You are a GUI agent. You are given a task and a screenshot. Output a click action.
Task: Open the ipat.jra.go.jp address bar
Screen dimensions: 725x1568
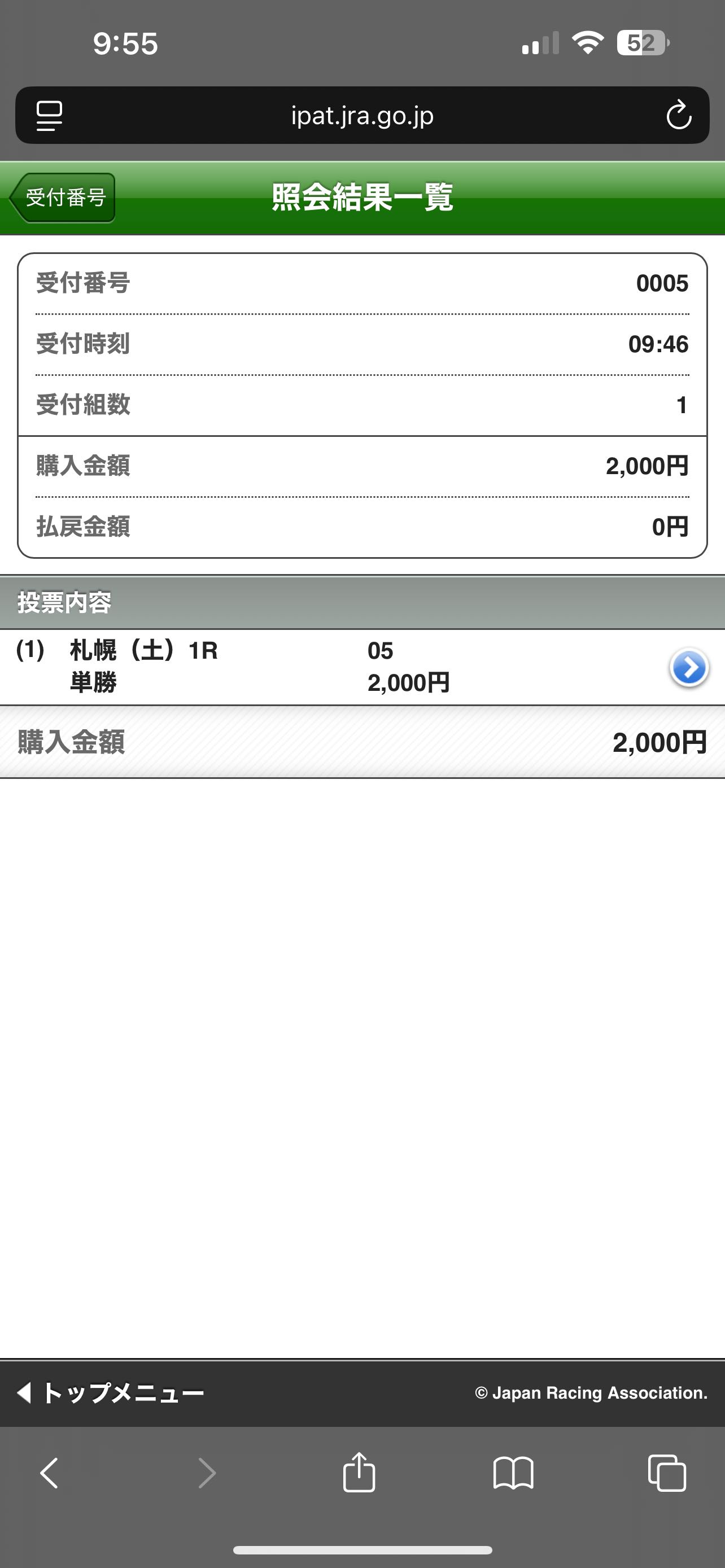click(362, 116)
